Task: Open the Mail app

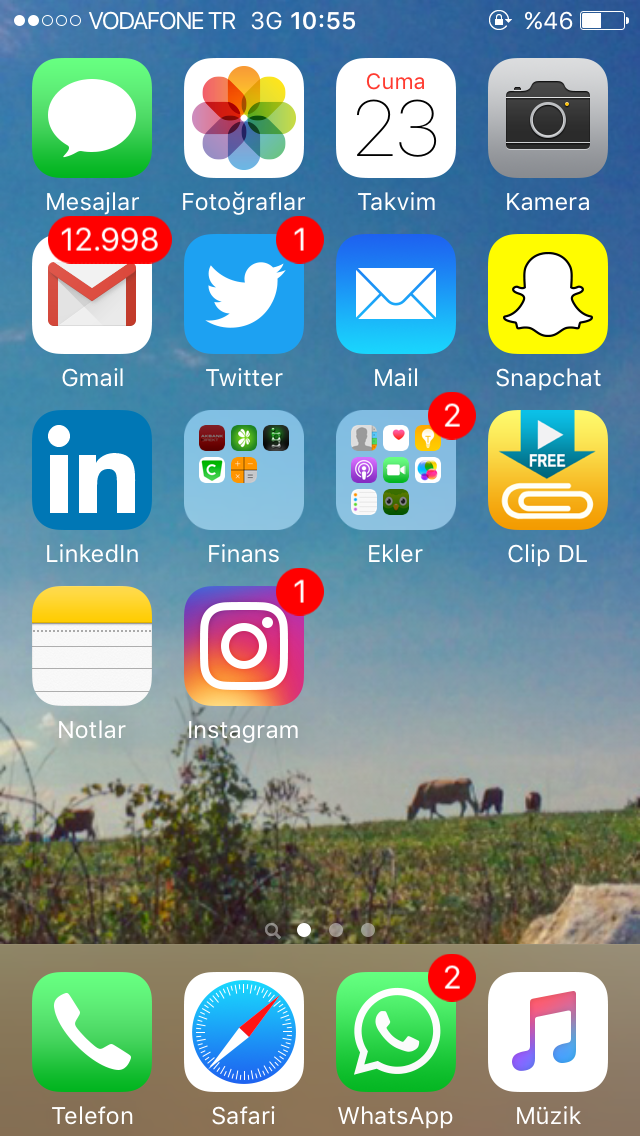Action: (396, 294)
